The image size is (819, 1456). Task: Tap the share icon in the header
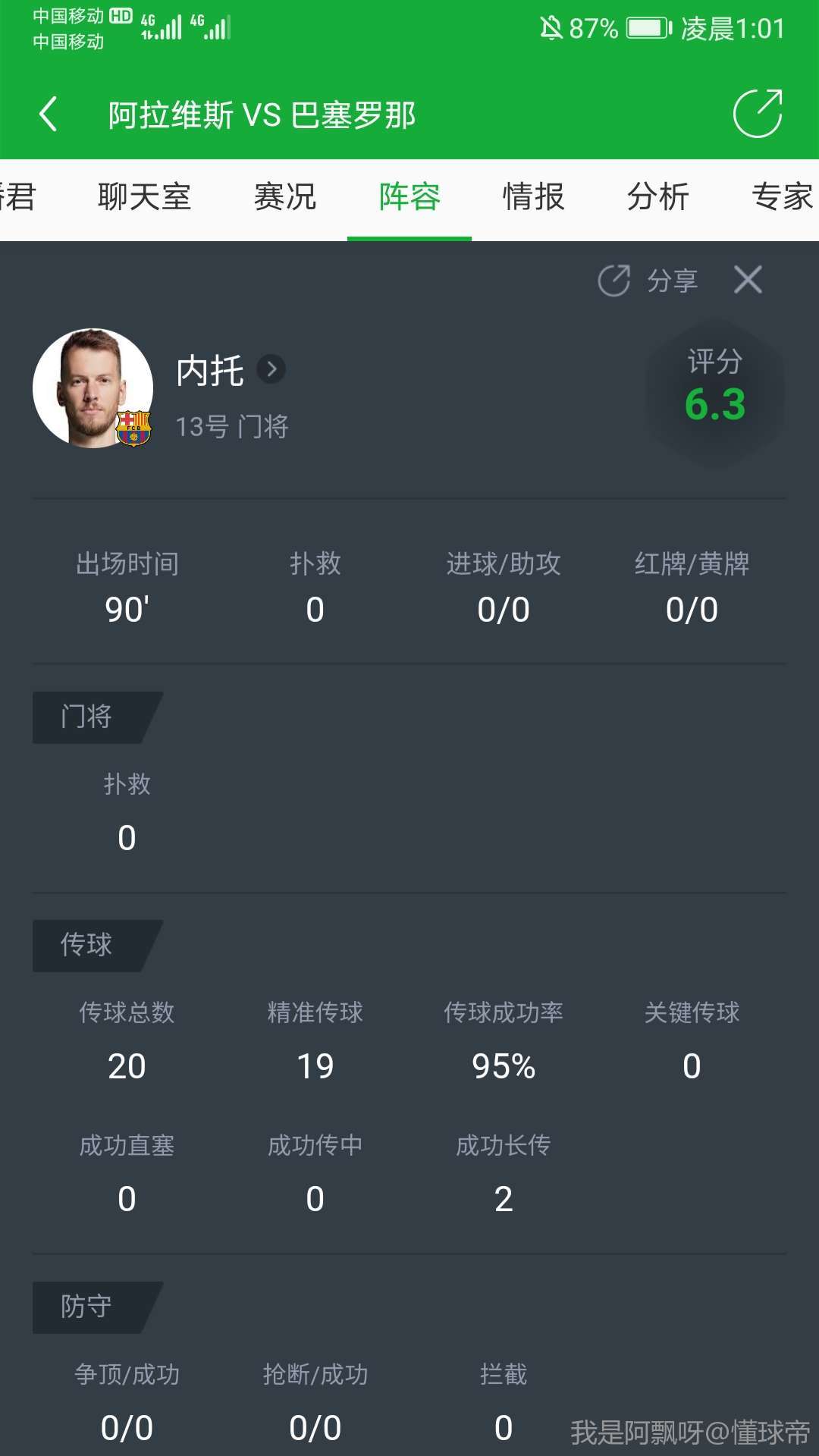point(757,114)
